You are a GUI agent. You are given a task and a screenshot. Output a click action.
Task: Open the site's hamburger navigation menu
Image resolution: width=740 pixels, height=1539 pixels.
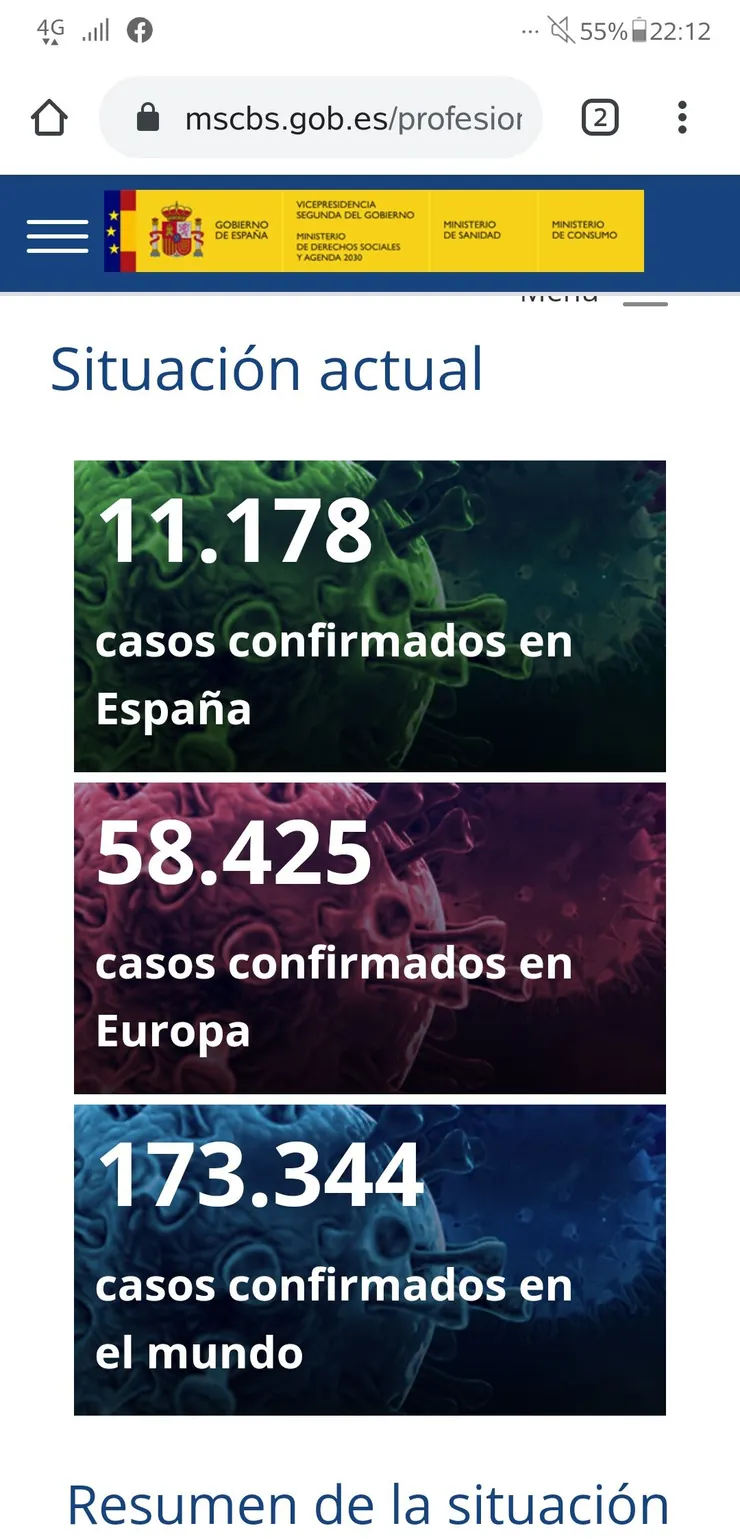57,236
